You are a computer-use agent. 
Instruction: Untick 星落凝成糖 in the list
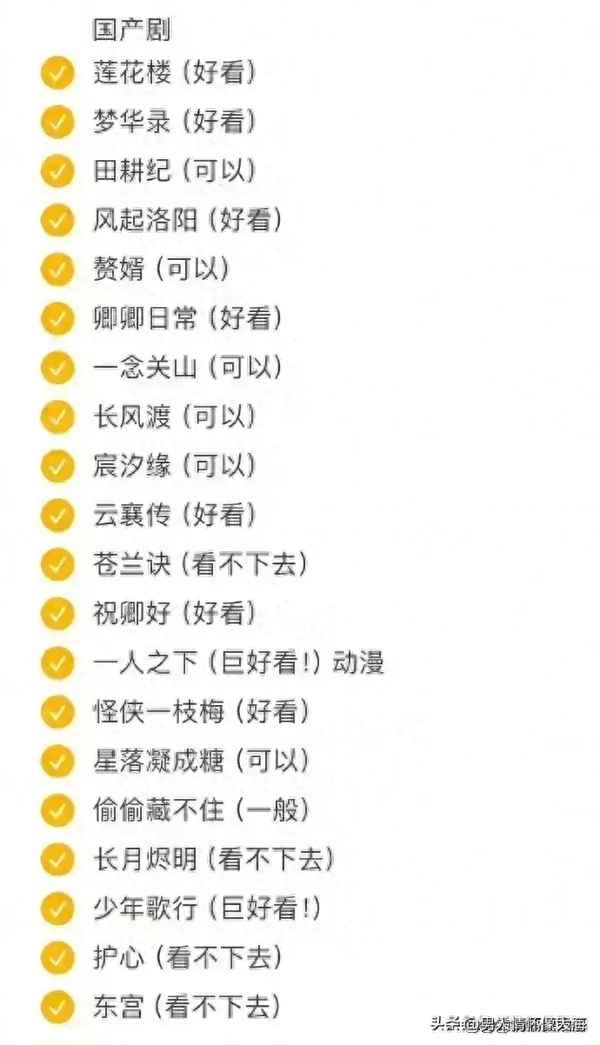[58, 761]
